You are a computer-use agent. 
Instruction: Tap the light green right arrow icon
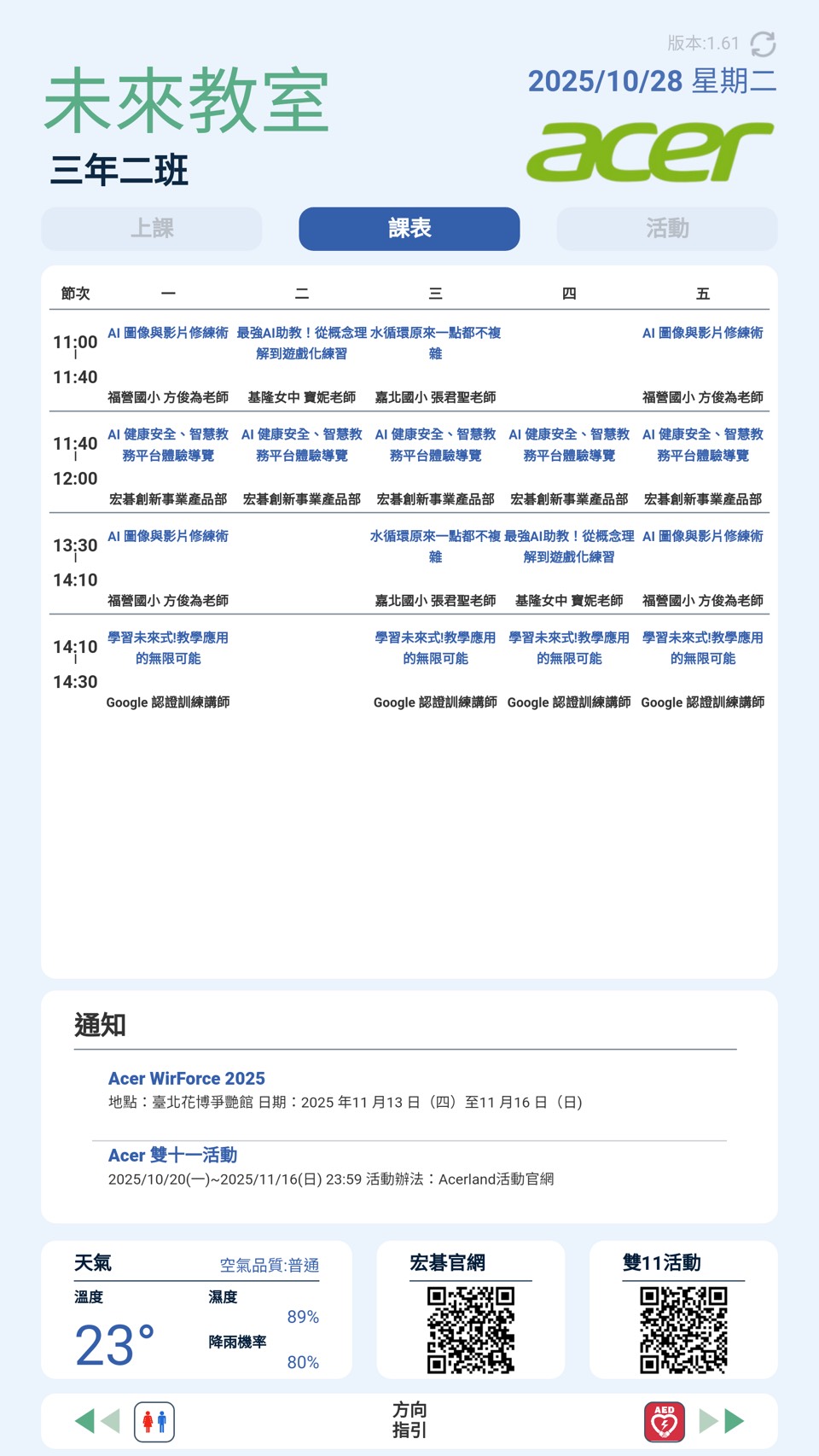pyautogui.click(x=708, y=1420)
